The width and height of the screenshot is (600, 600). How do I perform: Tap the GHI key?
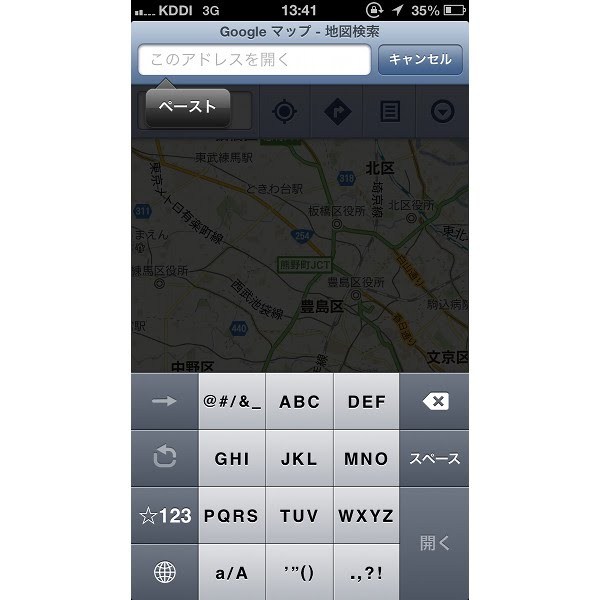point(231,459)
